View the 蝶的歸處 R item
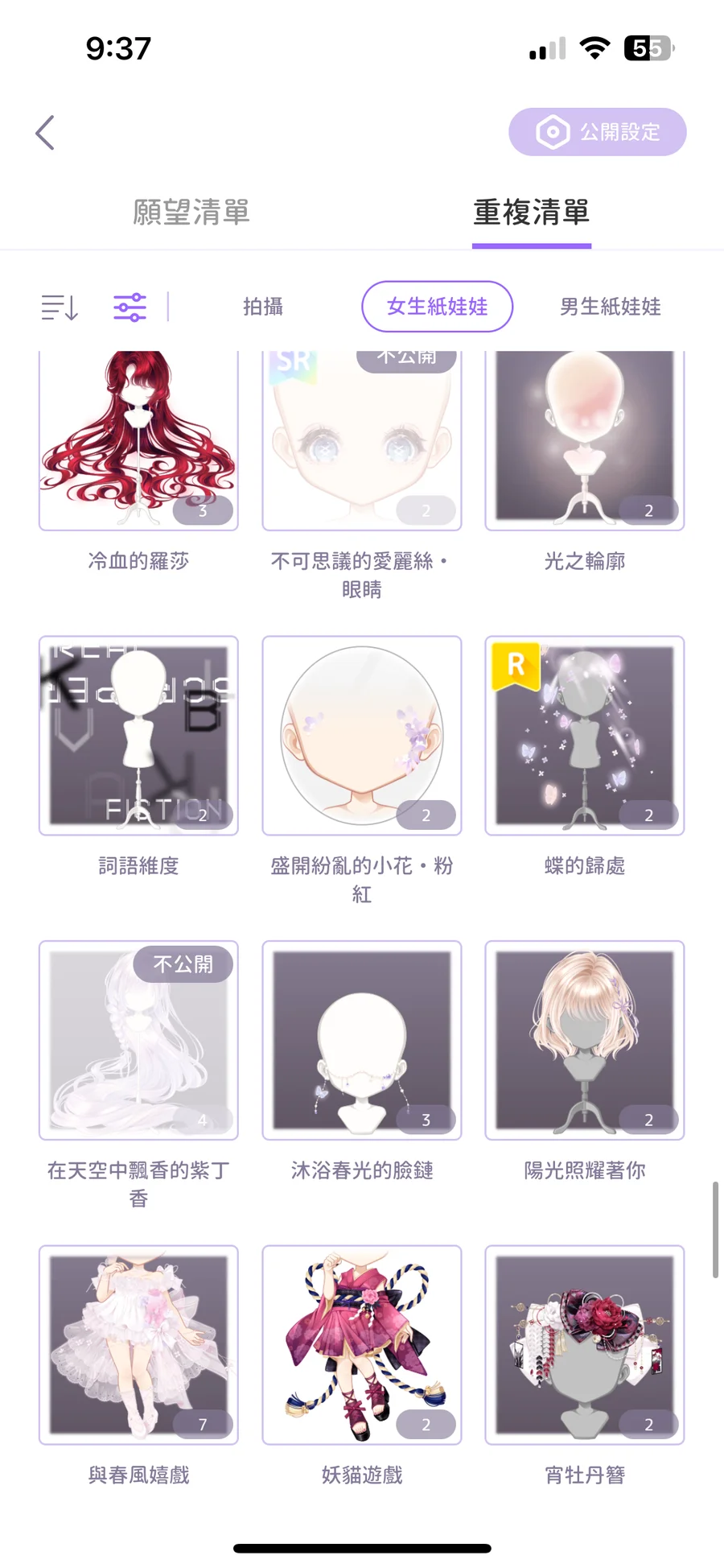The width and height of the screenshot is (724, 1568). pos(584,735)
